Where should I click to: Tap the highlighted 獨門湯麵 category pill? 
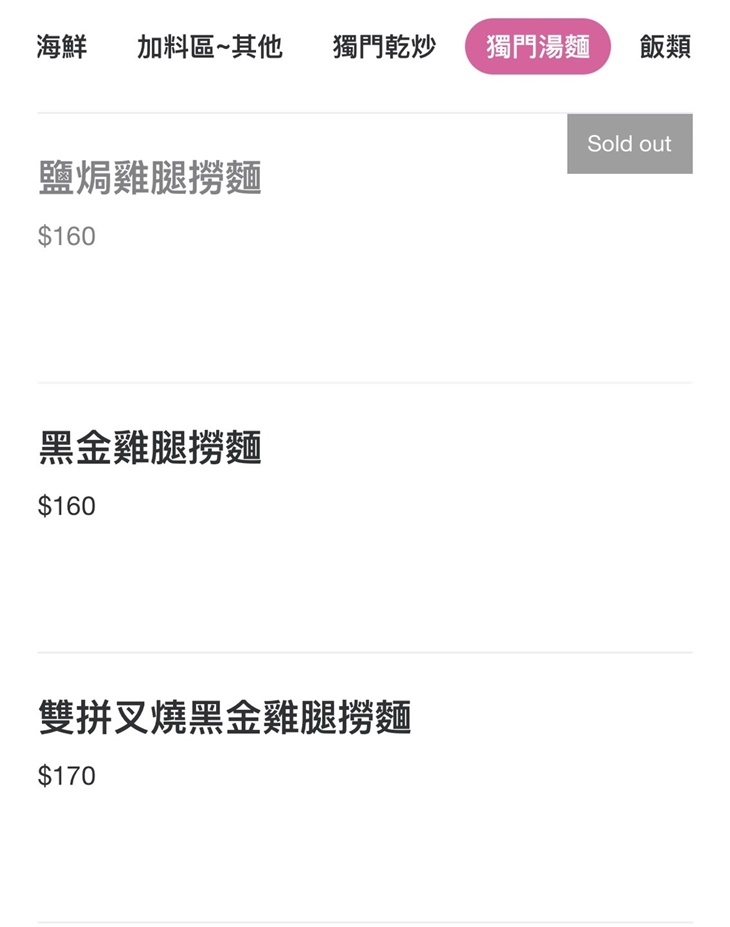tap(539, 46)
